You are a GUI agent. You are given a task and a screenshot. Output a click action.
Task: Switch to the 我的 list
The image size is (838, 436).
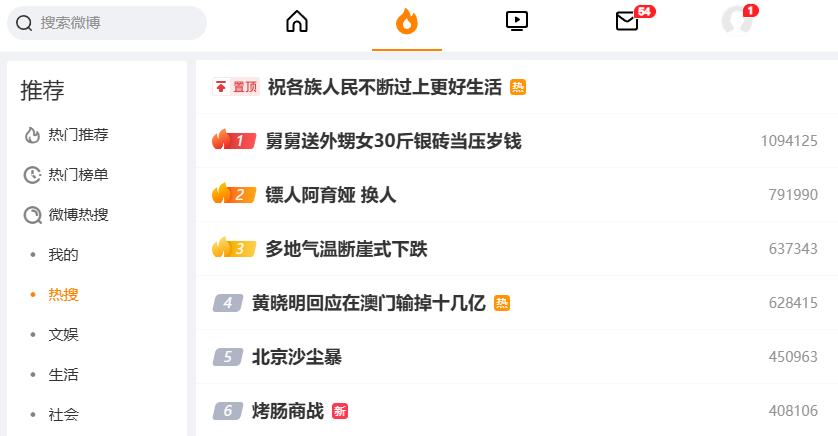click(63, 255)
